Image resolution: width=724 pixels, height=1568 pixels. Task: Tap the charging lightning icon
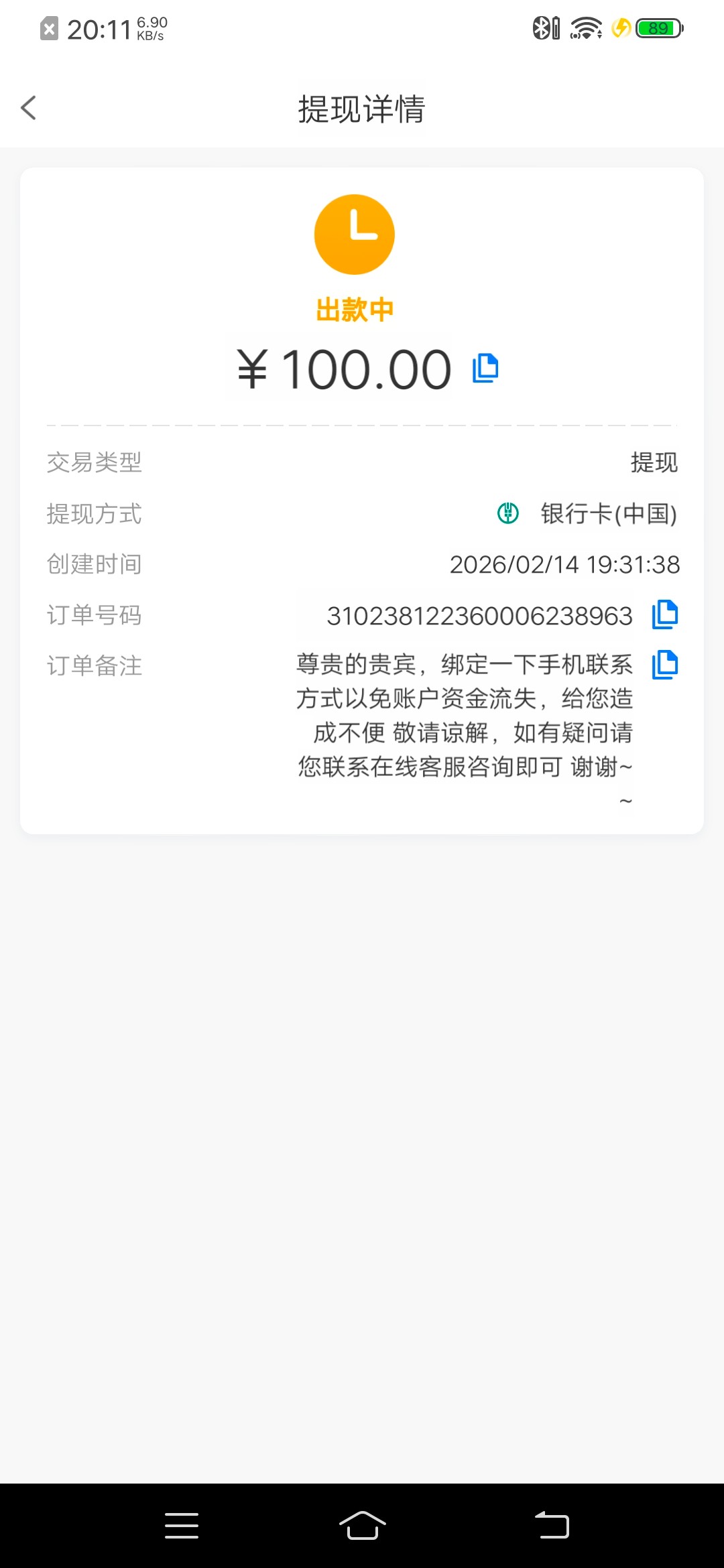tap(620, 27)
